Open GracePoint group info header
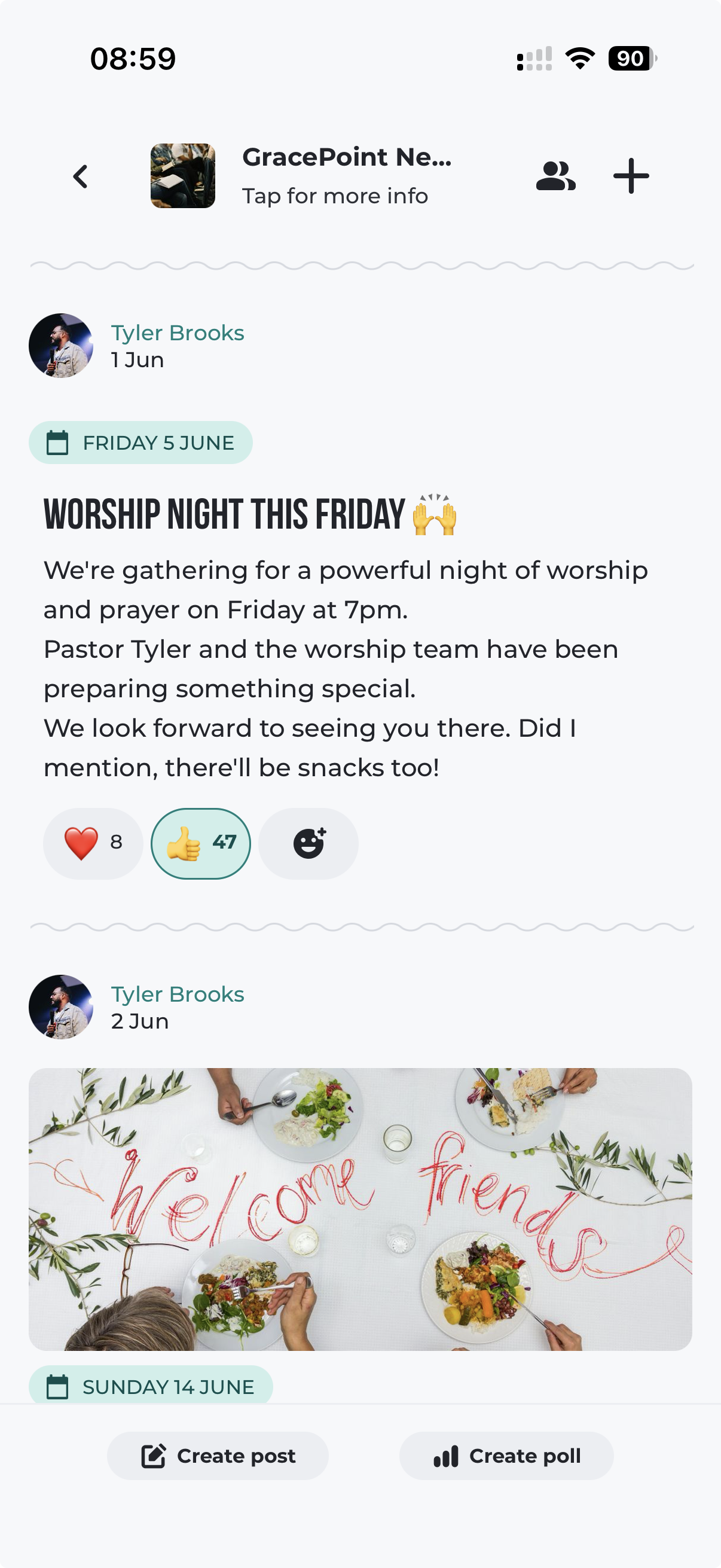The width and height of the screenshot is (721, 1568). click(x=301, y=176)
